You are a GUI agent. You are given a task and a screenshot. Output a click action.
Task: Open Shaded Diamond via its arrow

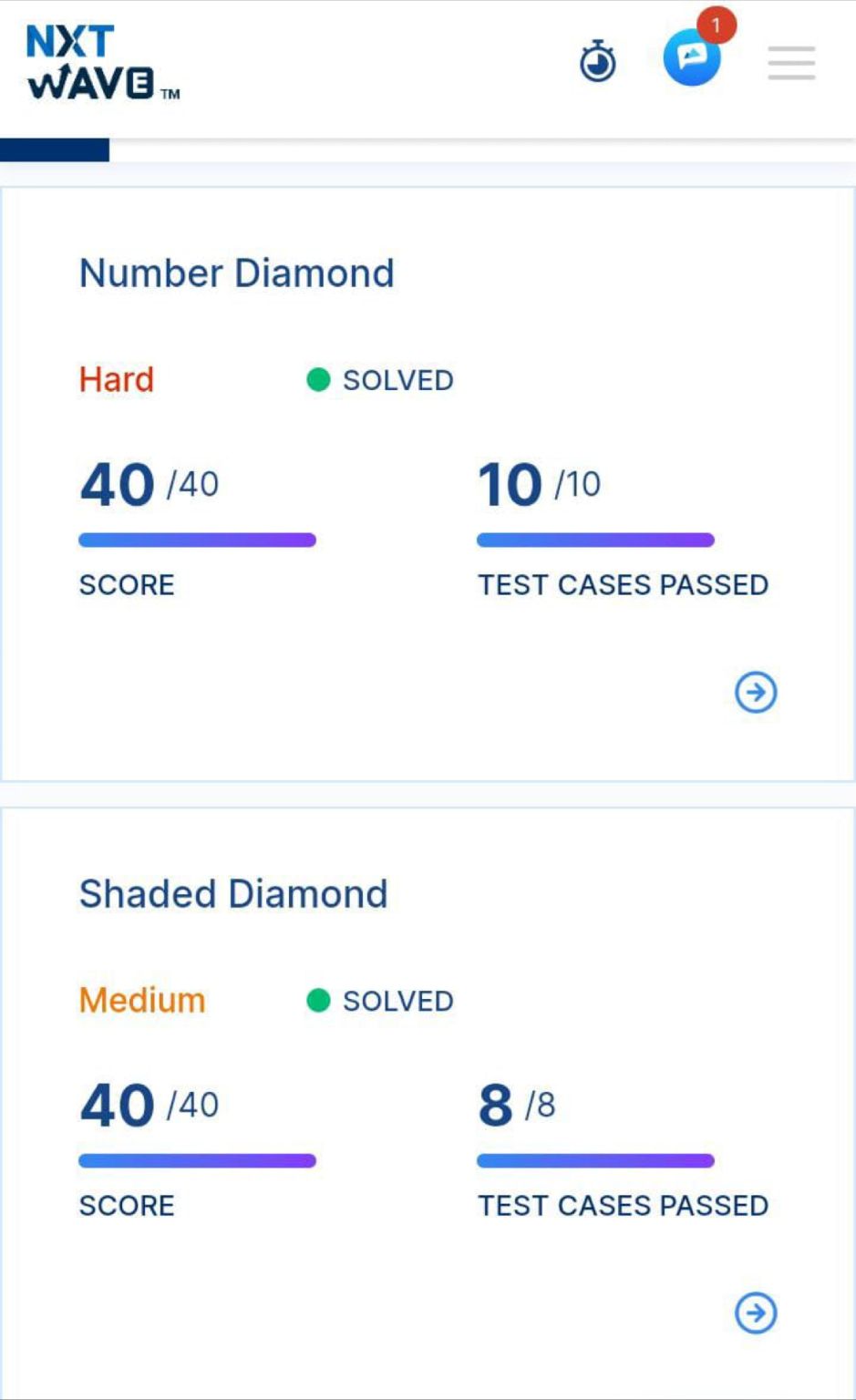tap(756, 1312)
